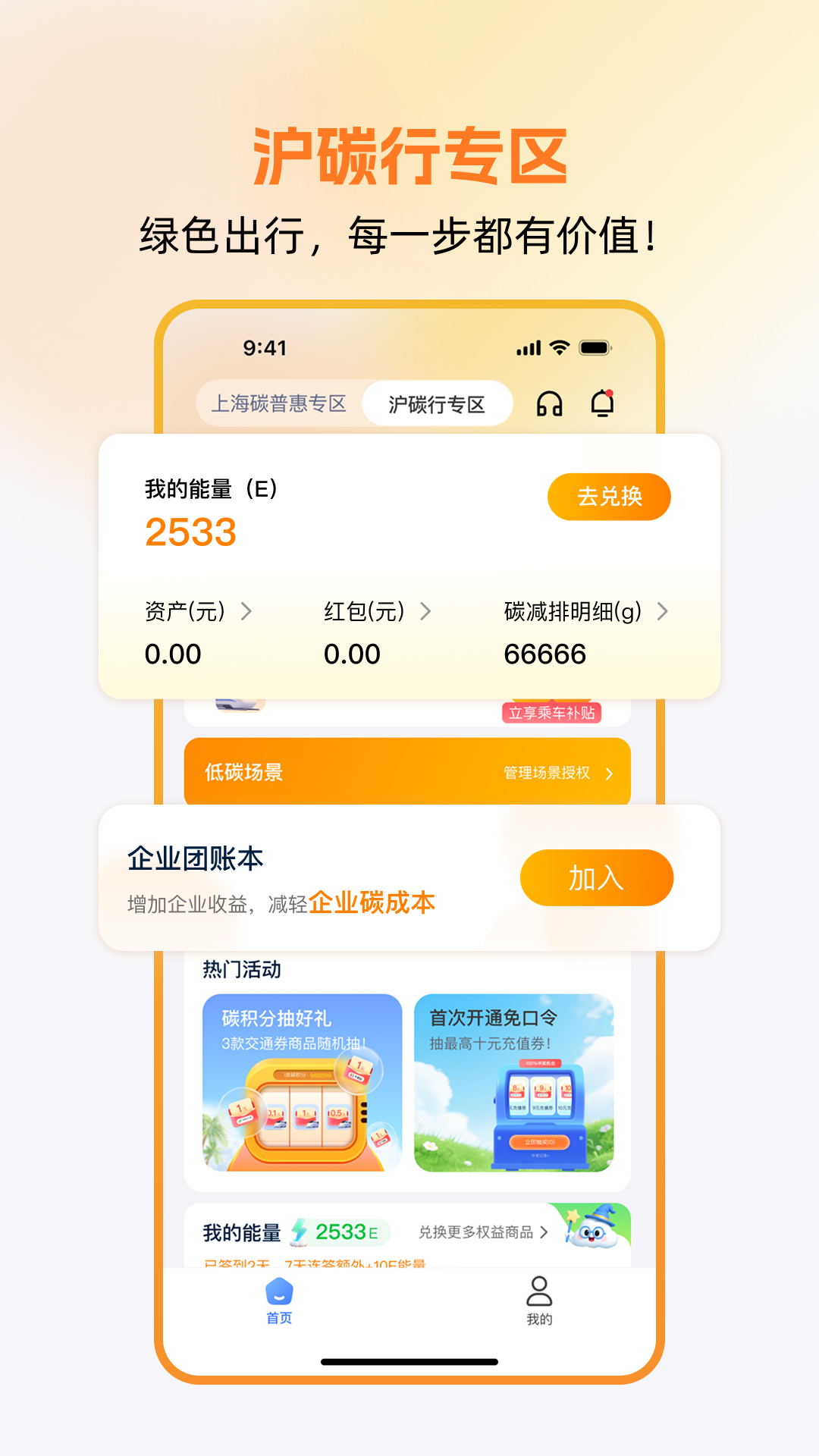Expand the 红包(元) details chevron
Screen dimensions: 819x1456
pyautogui.click(x=428, y=611)
